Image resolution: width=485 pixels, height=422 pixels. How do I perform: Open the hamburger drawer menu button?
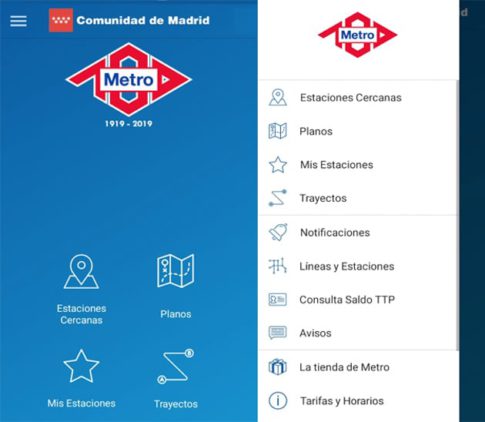coord(18,21)
